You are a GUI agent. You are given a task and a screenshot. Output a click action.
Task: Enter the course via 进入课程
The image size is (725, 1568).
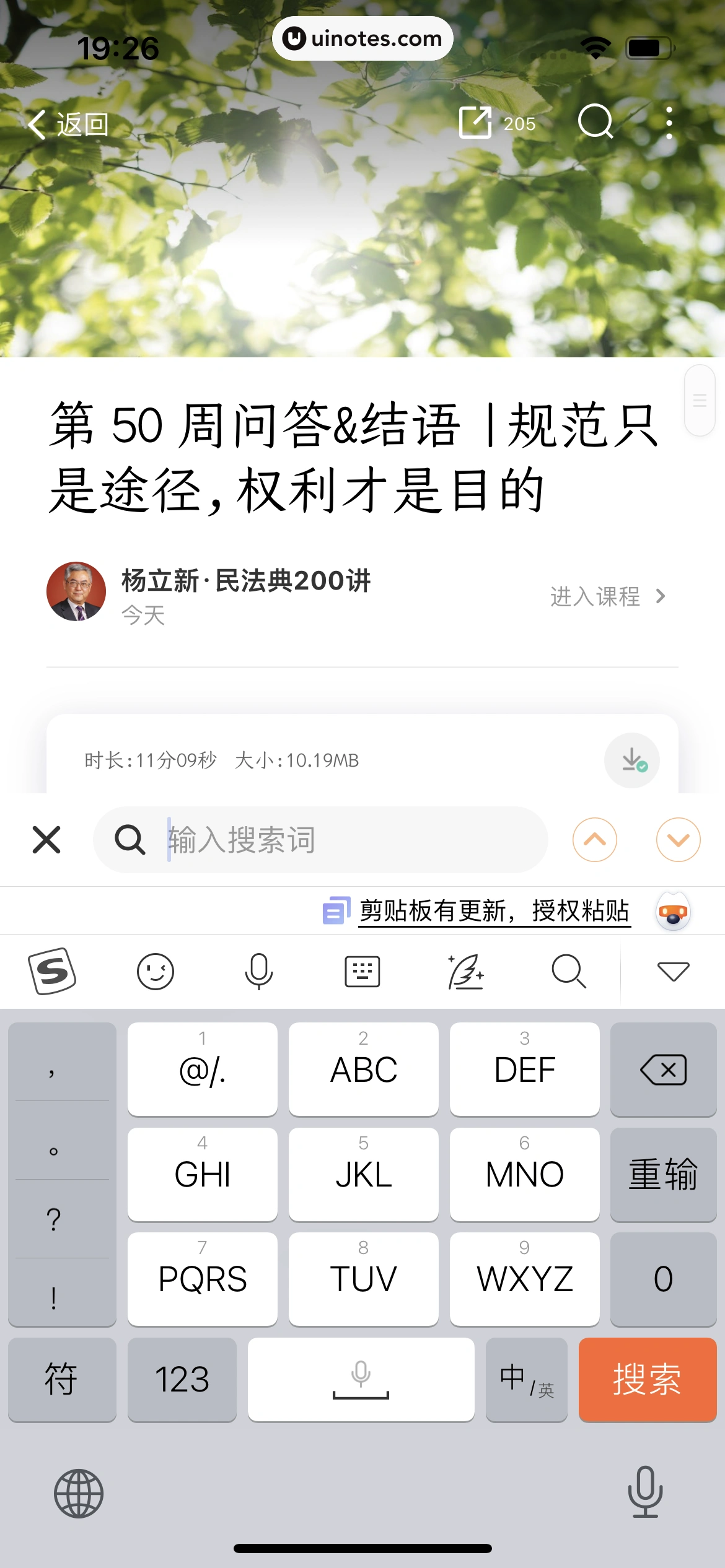607,596
